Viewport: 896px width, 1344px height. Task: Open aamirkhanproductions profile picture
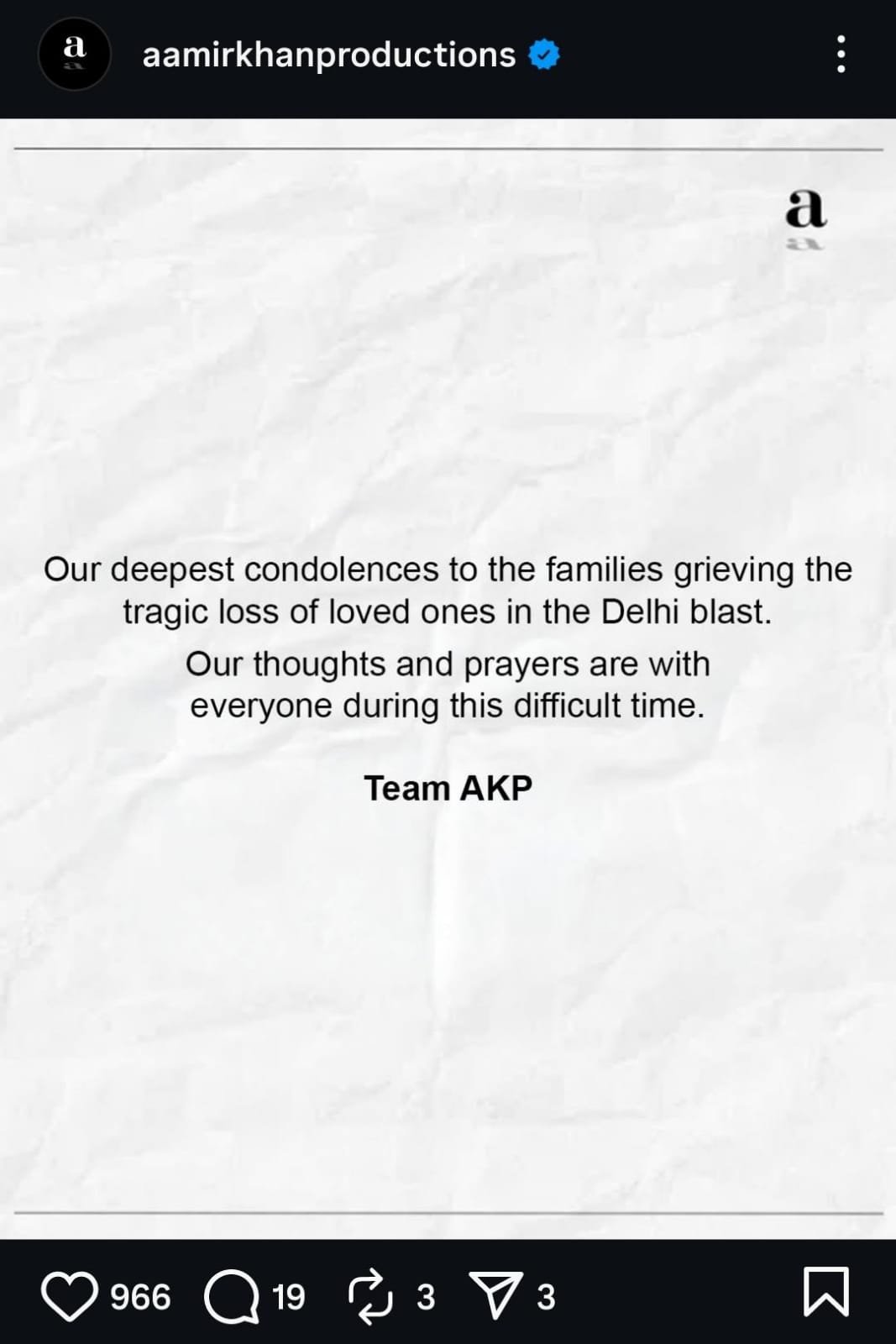click(x=74, y=54)
